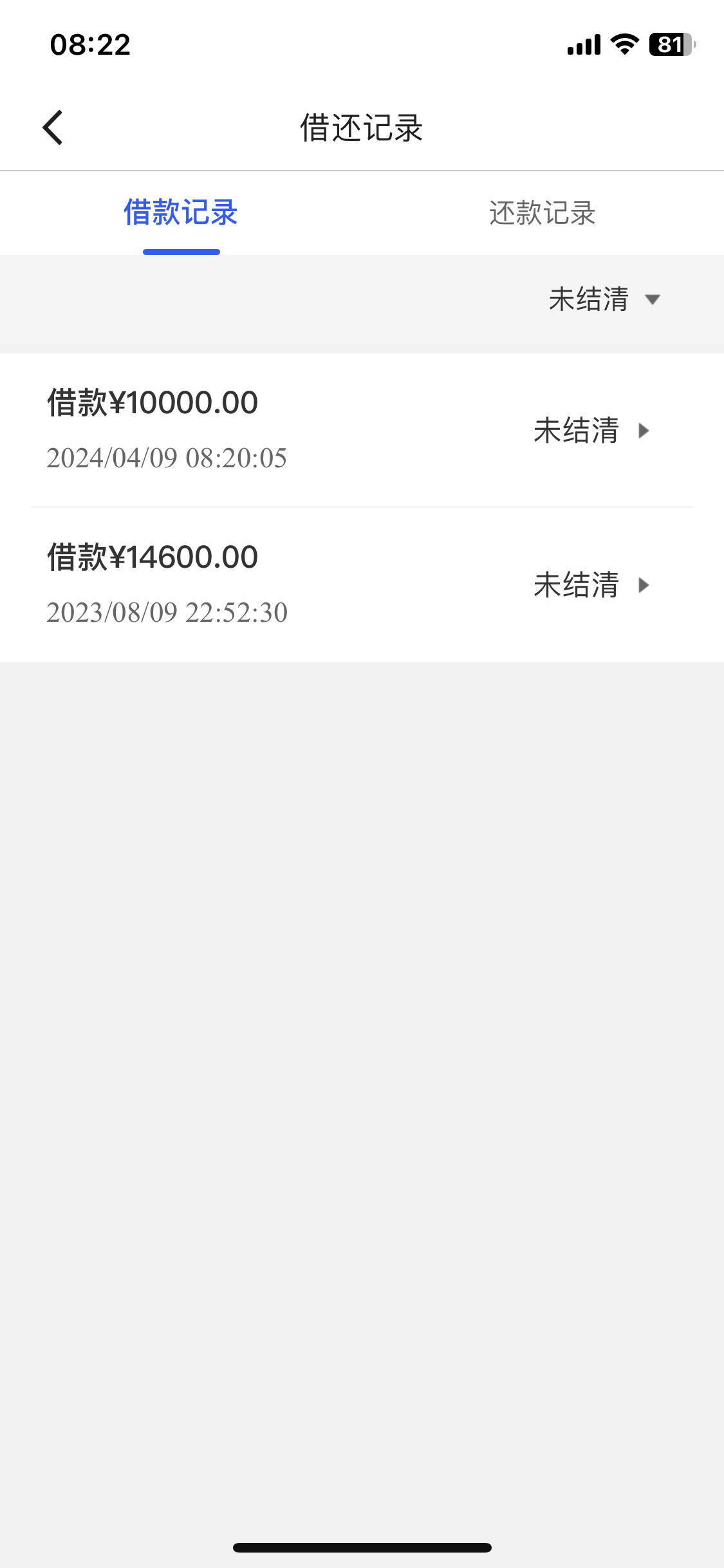This screenshot has width=724, height=1568.
Task: Open the ¥14600.00 loan record
Action: click(362, 584)
